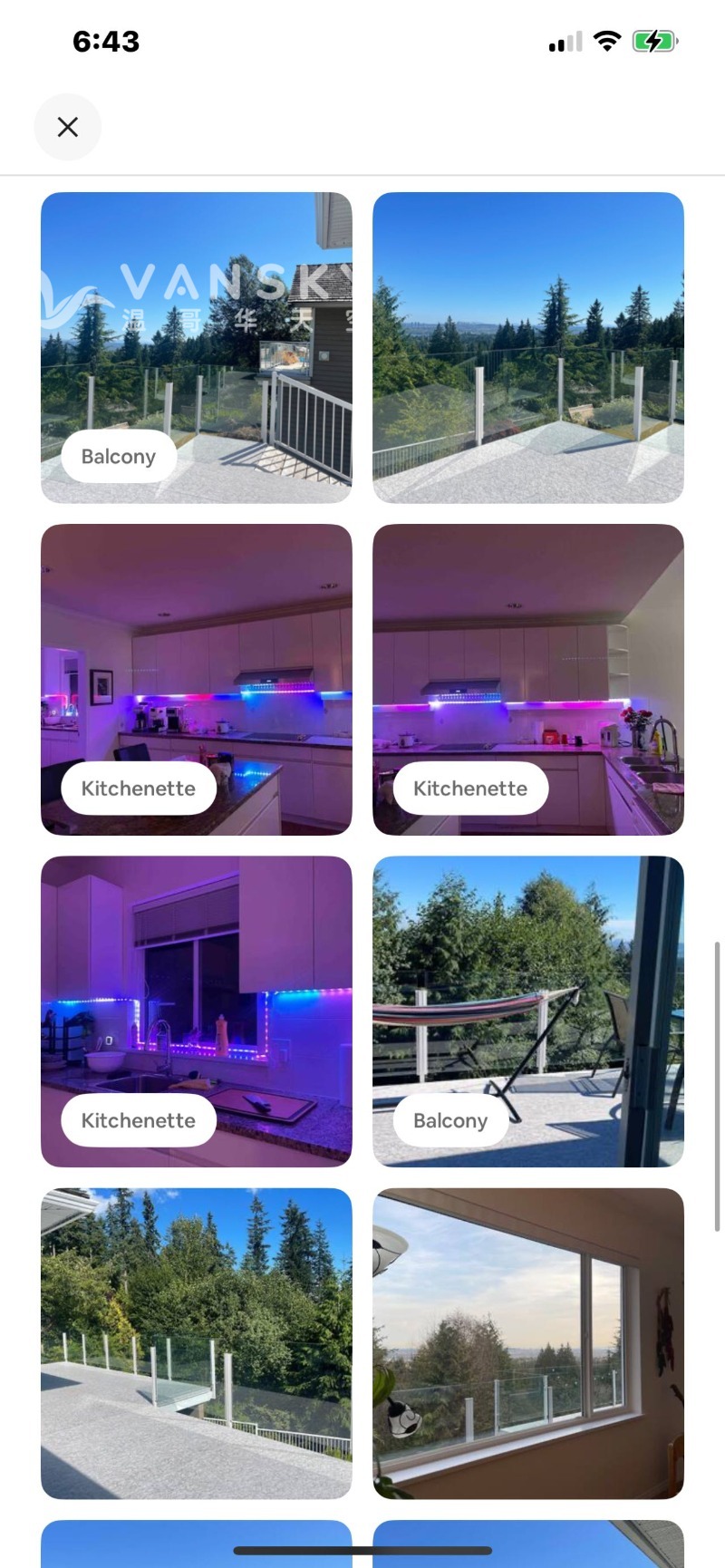The height and width of the screenshot is (1568, 725).
Task: Open the unlabeled photo of the glass railing and trees
Action: pos(196,1343)
